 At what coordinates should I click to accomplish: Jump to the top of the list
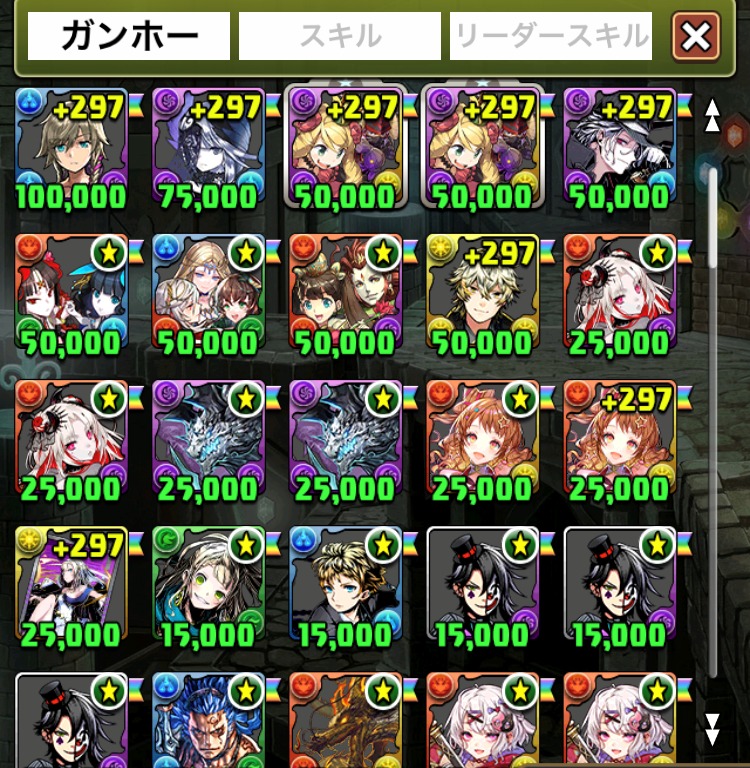[712, 115]
